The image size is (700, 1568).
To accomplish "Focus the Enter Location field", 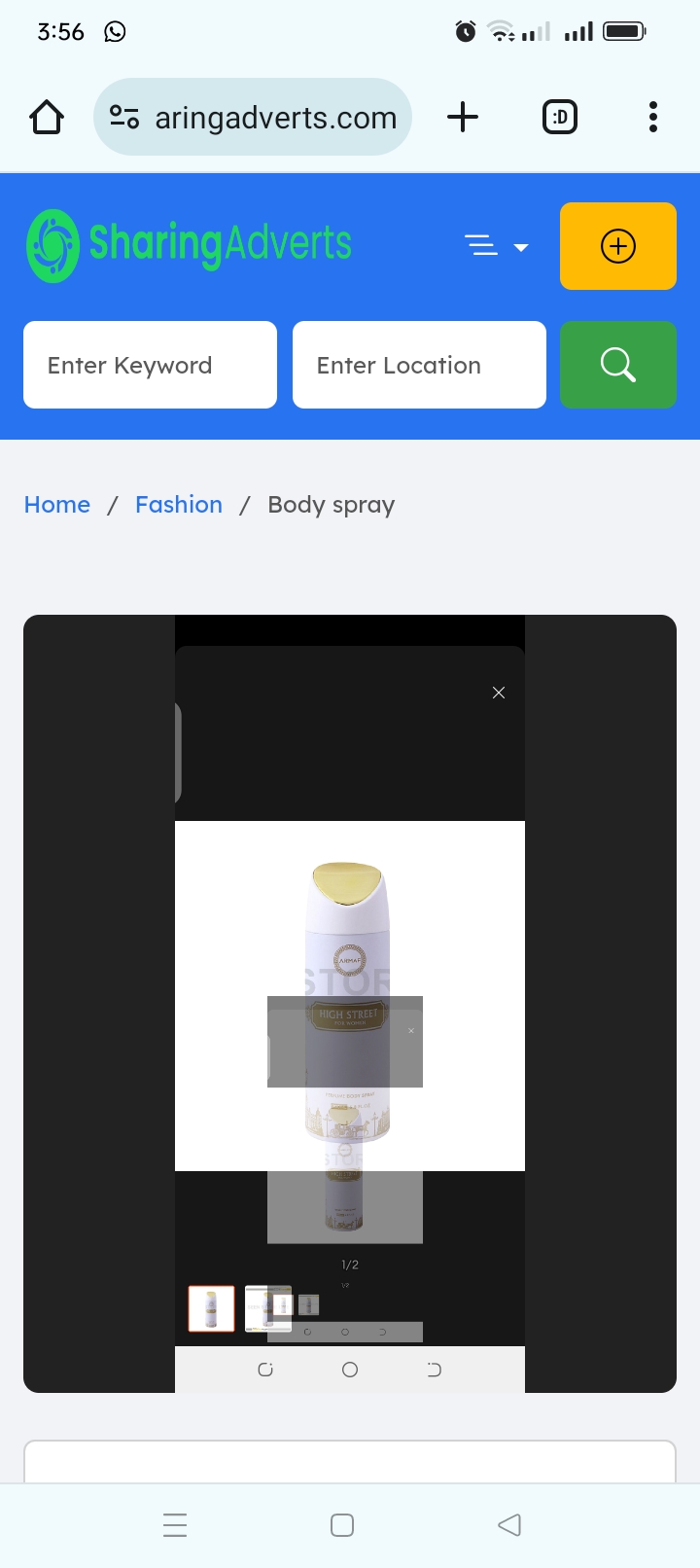I will (x=419, y=365).
